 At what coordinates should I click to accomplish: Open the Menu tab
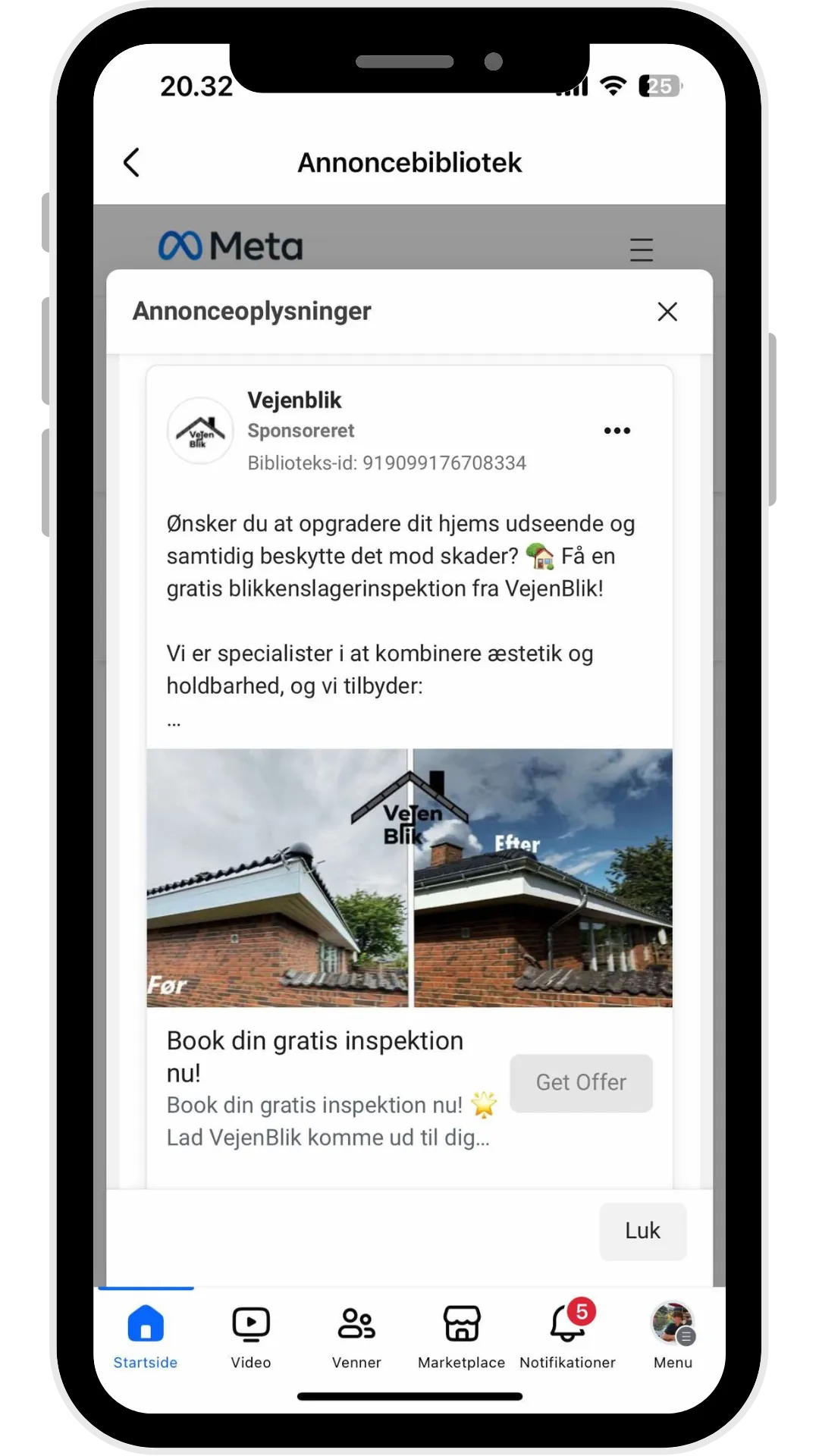[x=673, y=1336]
